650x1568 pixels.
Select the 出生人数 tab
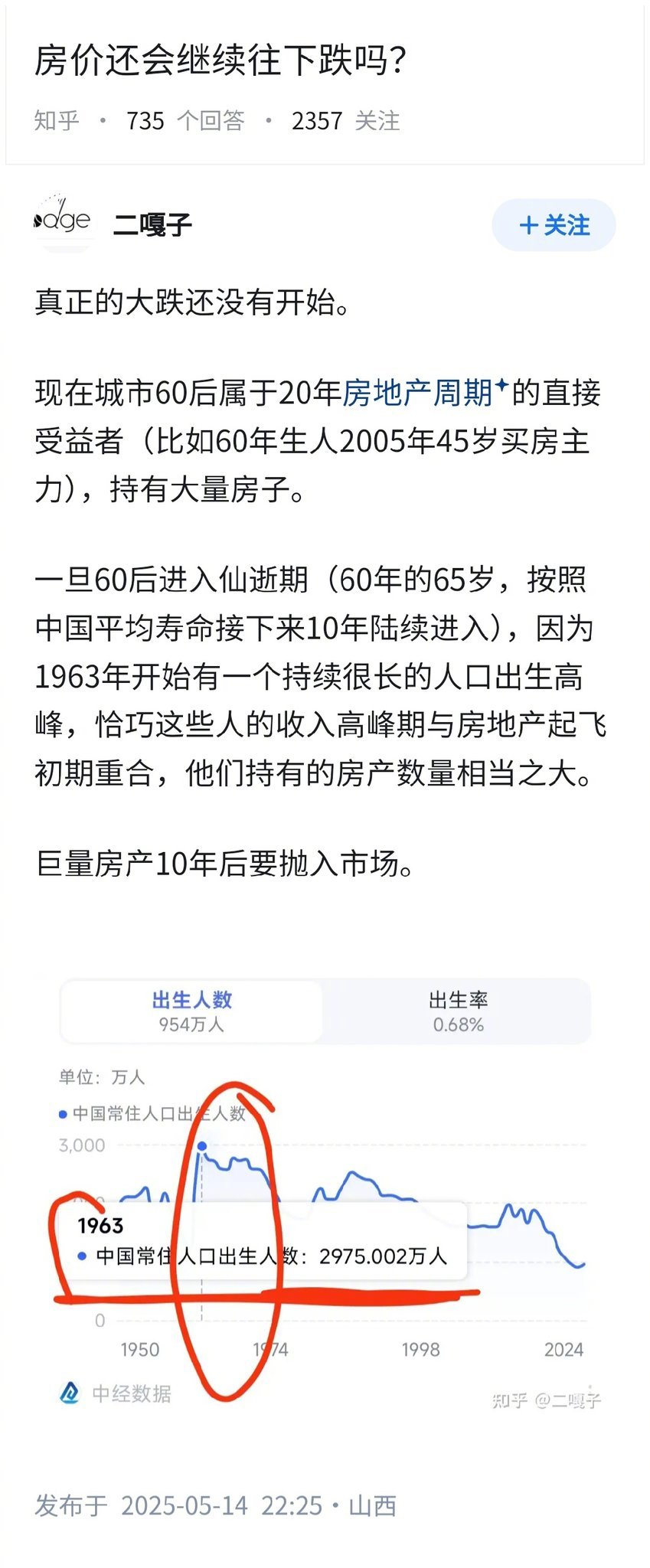(x=193, y=1011)
